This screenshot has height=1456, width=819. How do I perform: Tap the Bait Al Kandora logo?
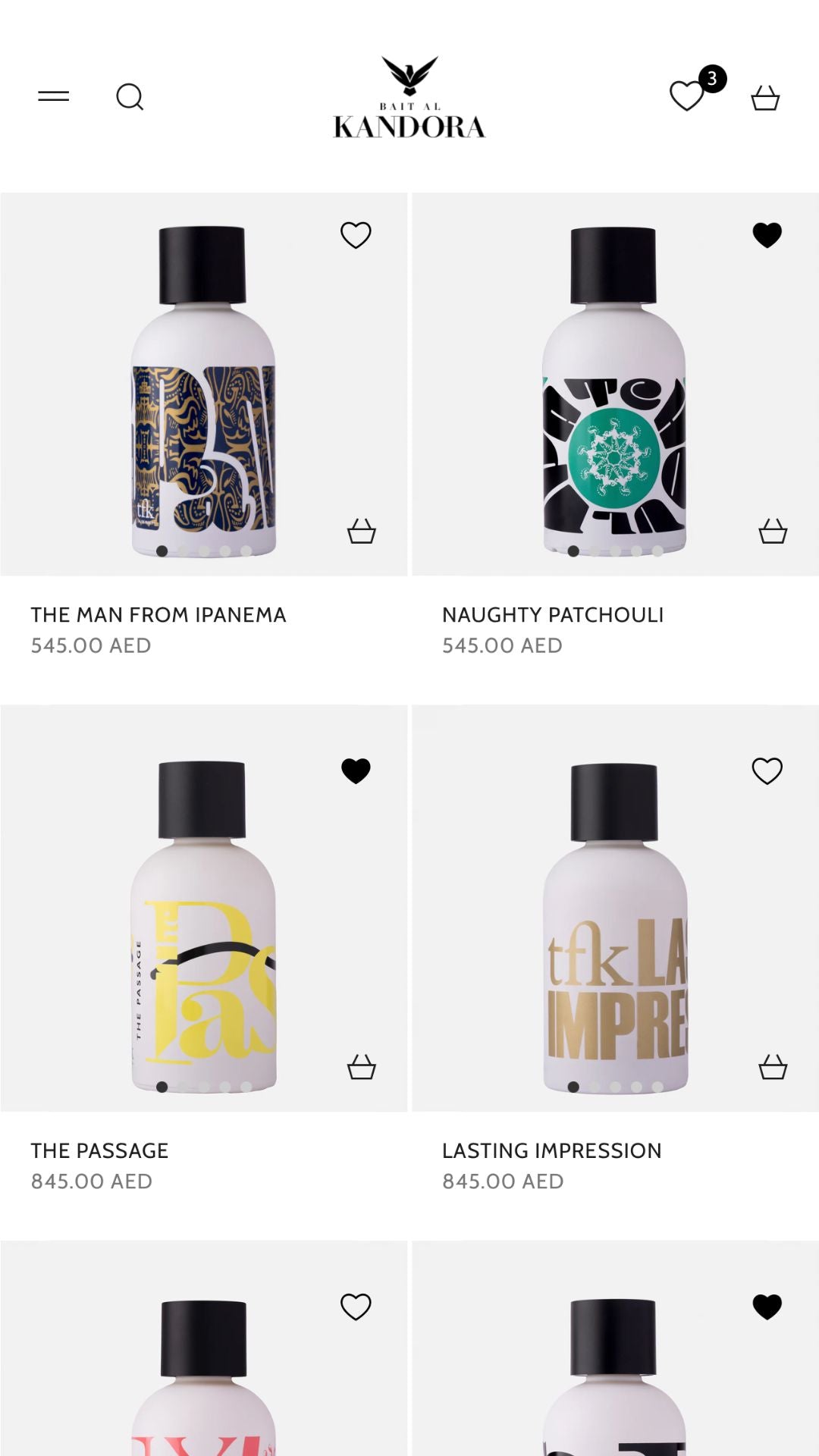tap(409, 97)
